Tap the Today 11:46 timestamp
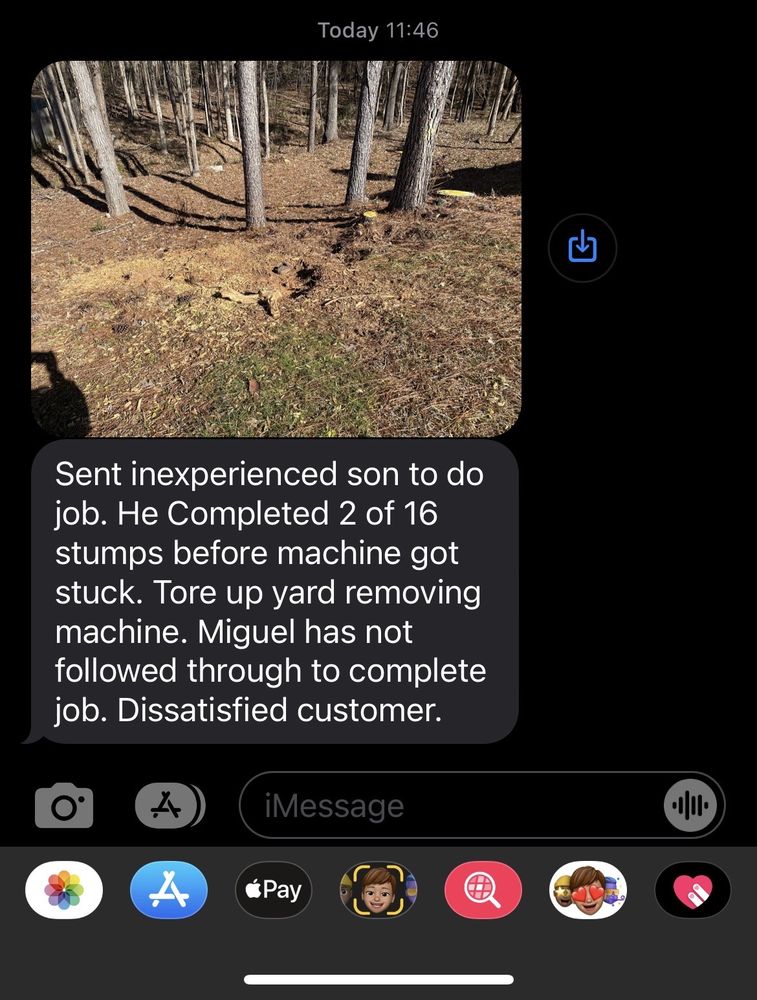Screen dimensions: 757x1000 [378, 30]
